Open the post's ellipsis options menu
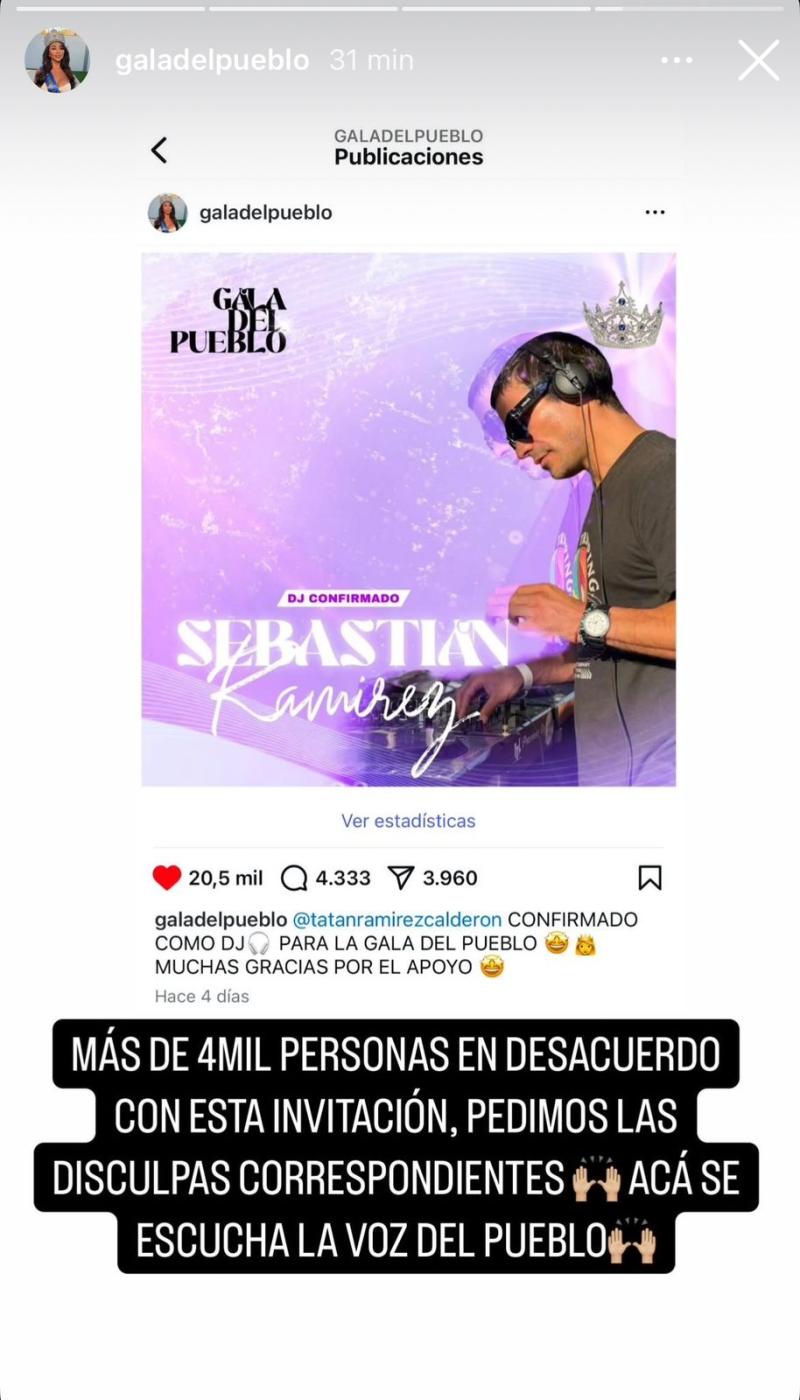The width and height of the screenshot is (800, 1400). click(x=655, y=212)
